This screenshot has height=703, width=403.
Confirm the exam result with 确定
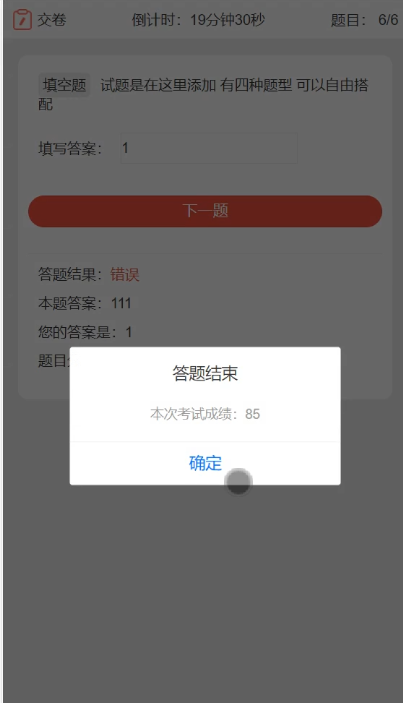[x=205, y=463]
